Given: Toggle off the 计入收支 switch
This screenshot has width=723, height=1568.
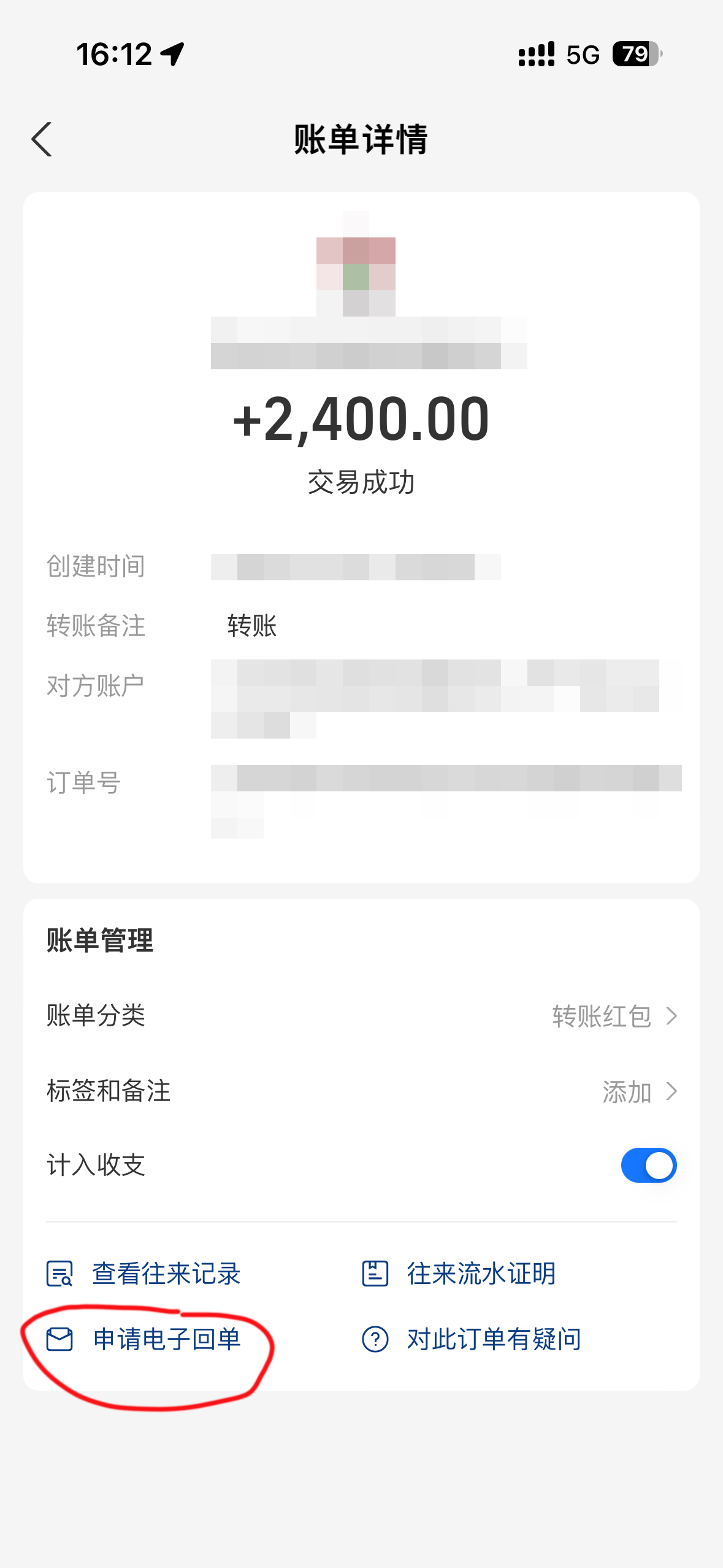Looking at the screenshot, I should click(x=648, y=1165).
